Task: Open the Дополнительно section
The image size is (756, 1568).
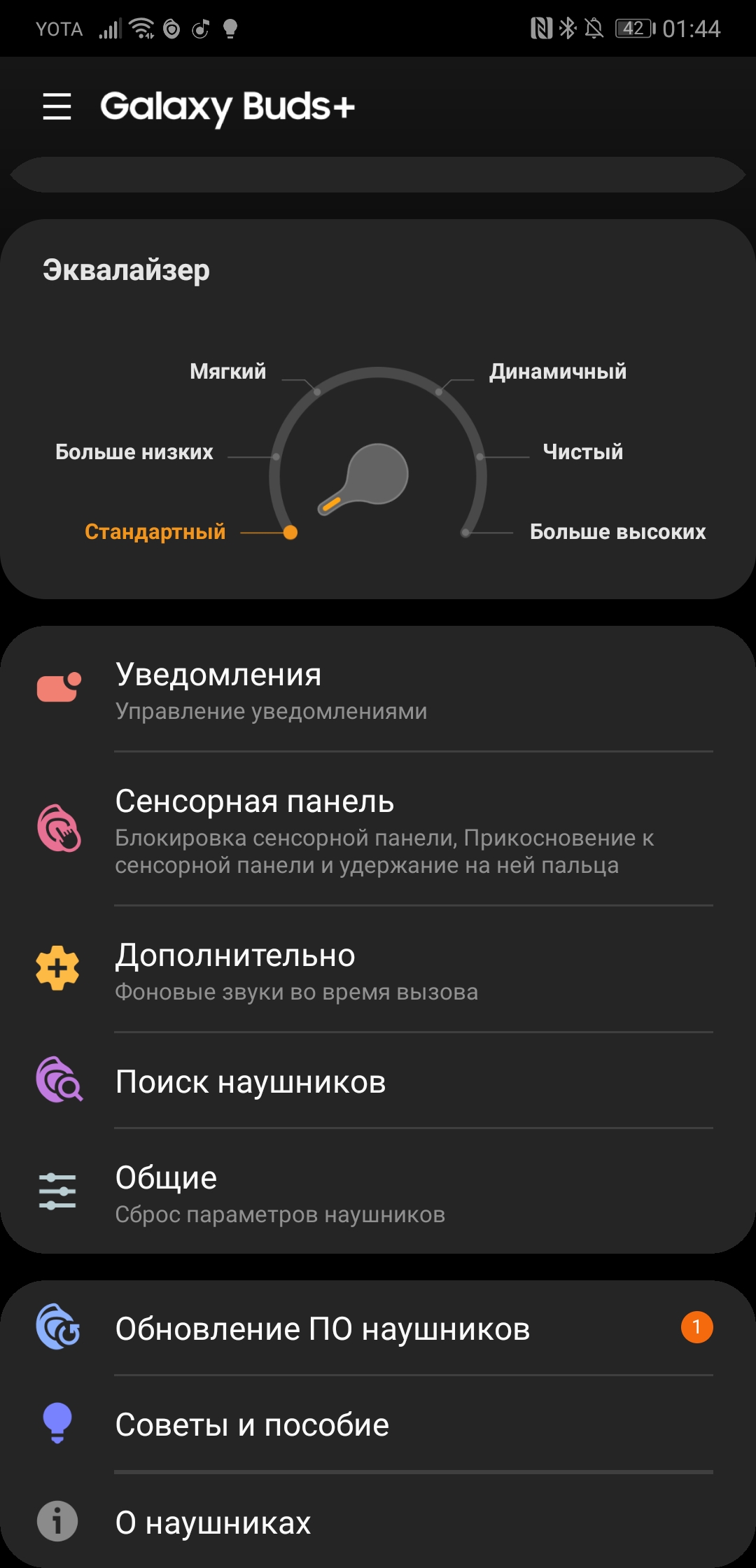Action: click(378, 970)
